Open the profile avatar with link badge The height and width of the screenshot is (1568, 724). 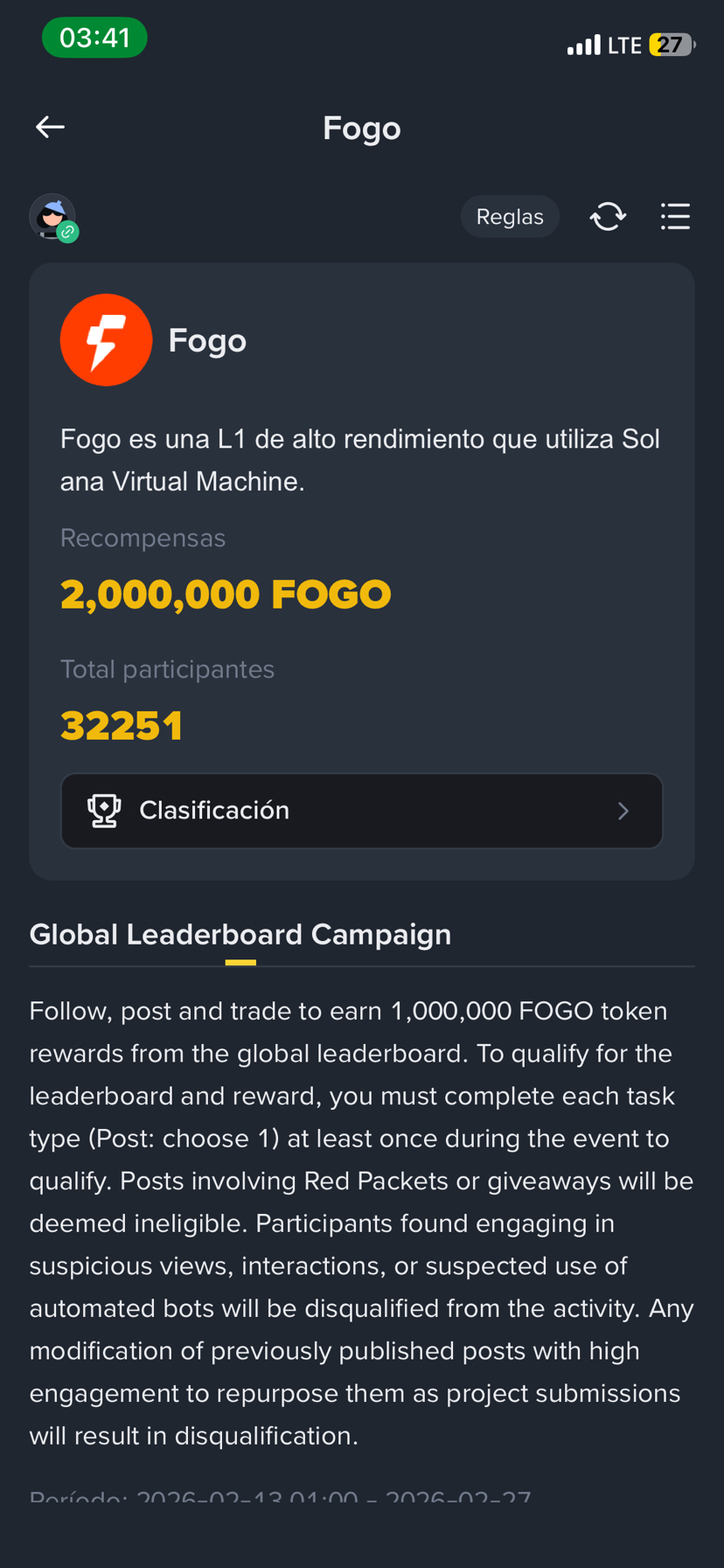pos(53,217)
